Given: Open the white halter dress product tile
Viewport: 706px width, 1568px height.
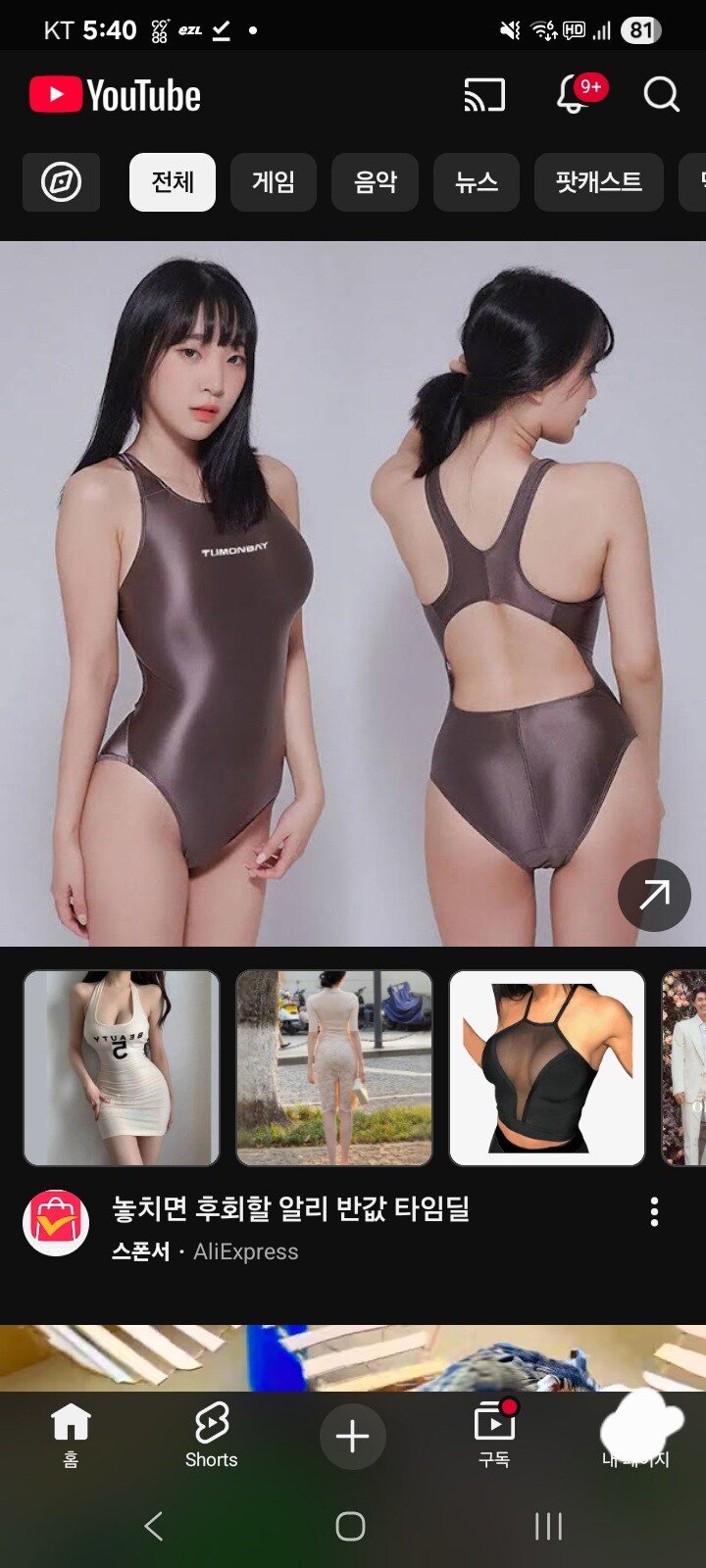Looking at the screenshot, I should pyautogui.click(x=122, y=1068).
